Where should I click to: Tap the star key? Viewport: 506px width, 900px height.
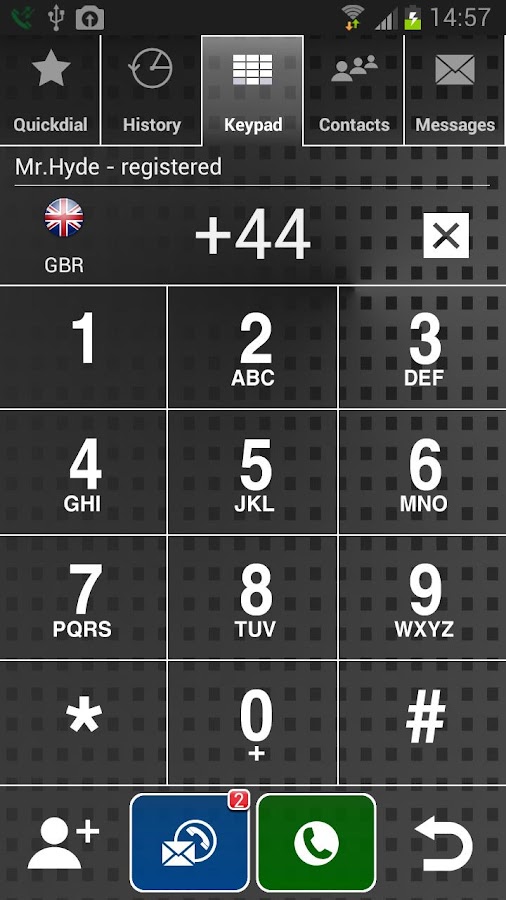[83, 723]
